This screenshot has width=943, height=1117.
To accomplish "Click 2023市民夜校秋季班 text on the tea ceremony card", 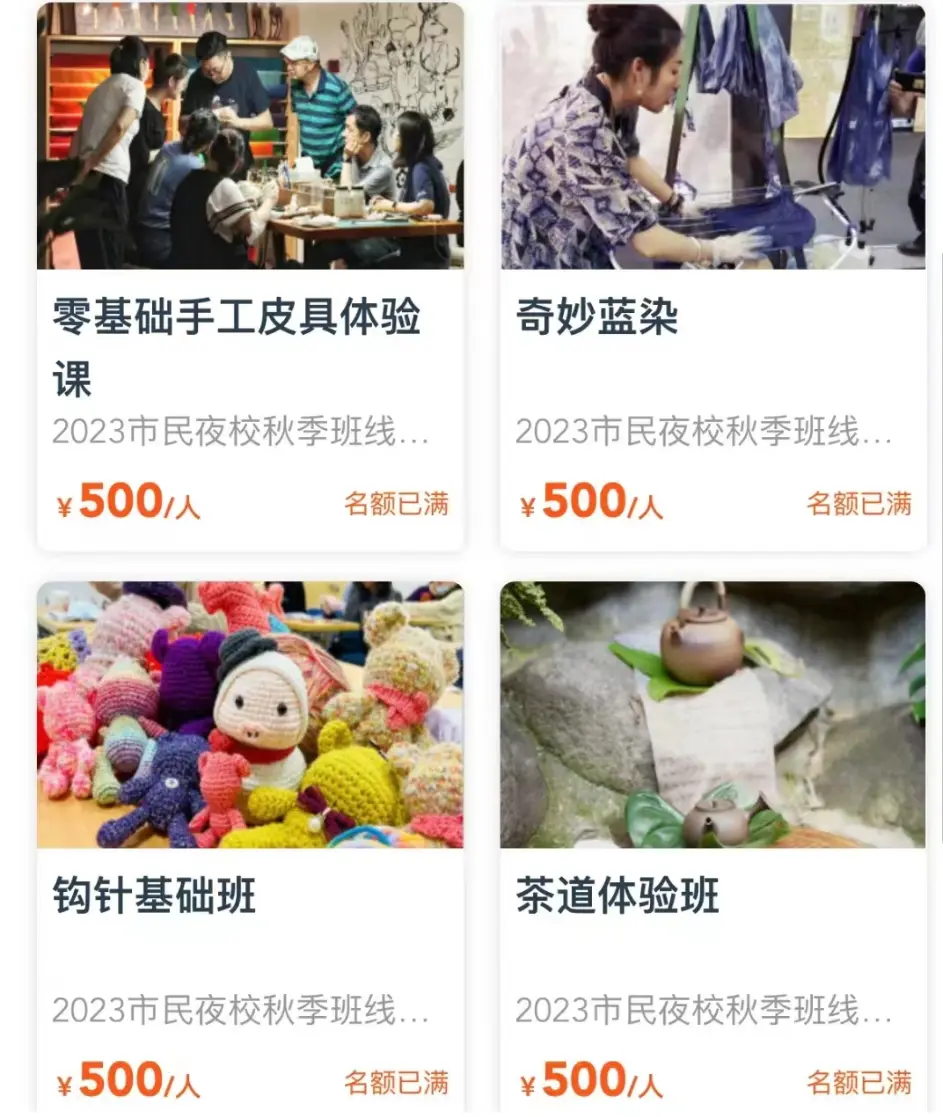I will pos(705,1010).
